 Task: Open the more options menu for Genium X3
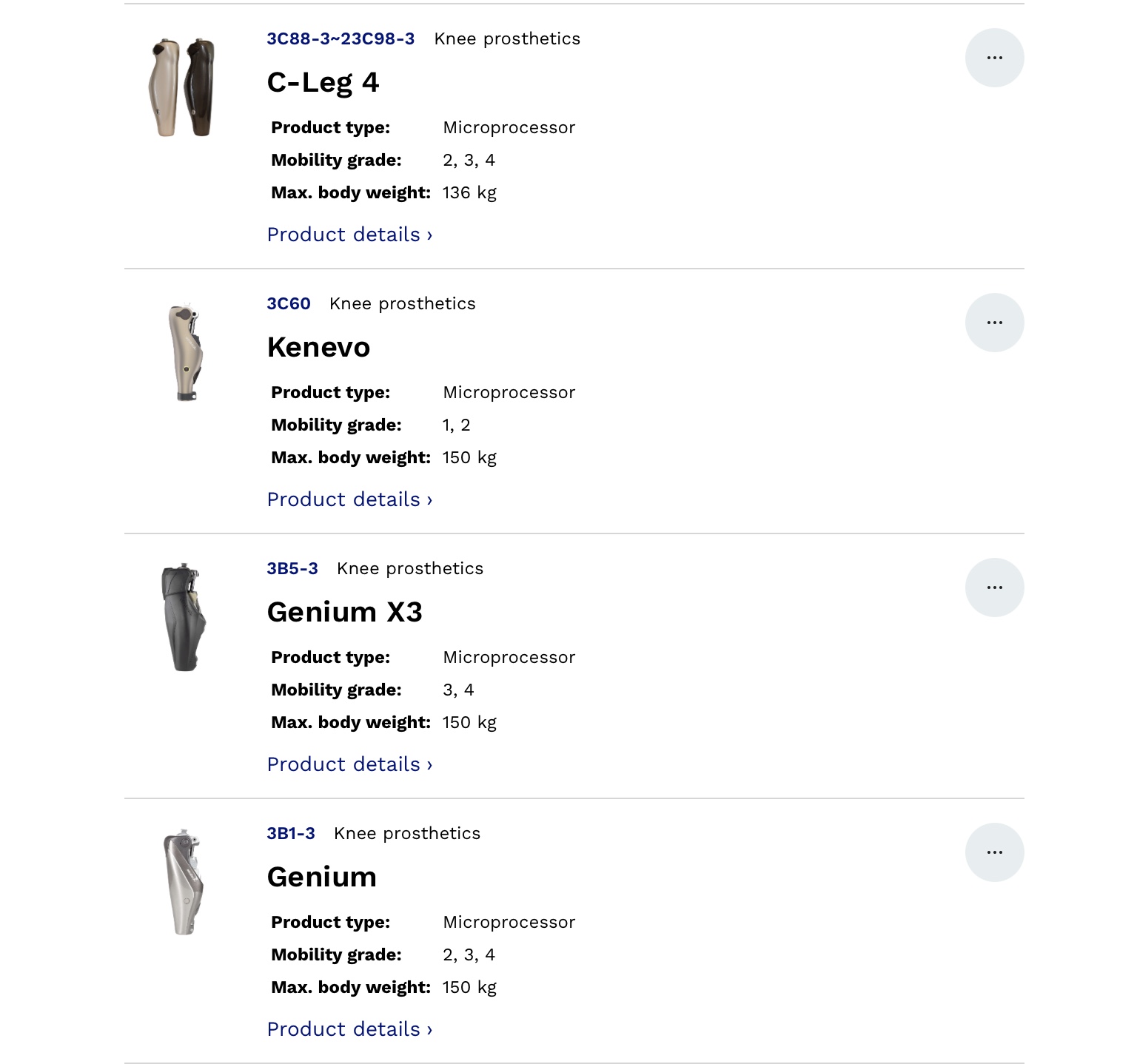click(994, 587)
